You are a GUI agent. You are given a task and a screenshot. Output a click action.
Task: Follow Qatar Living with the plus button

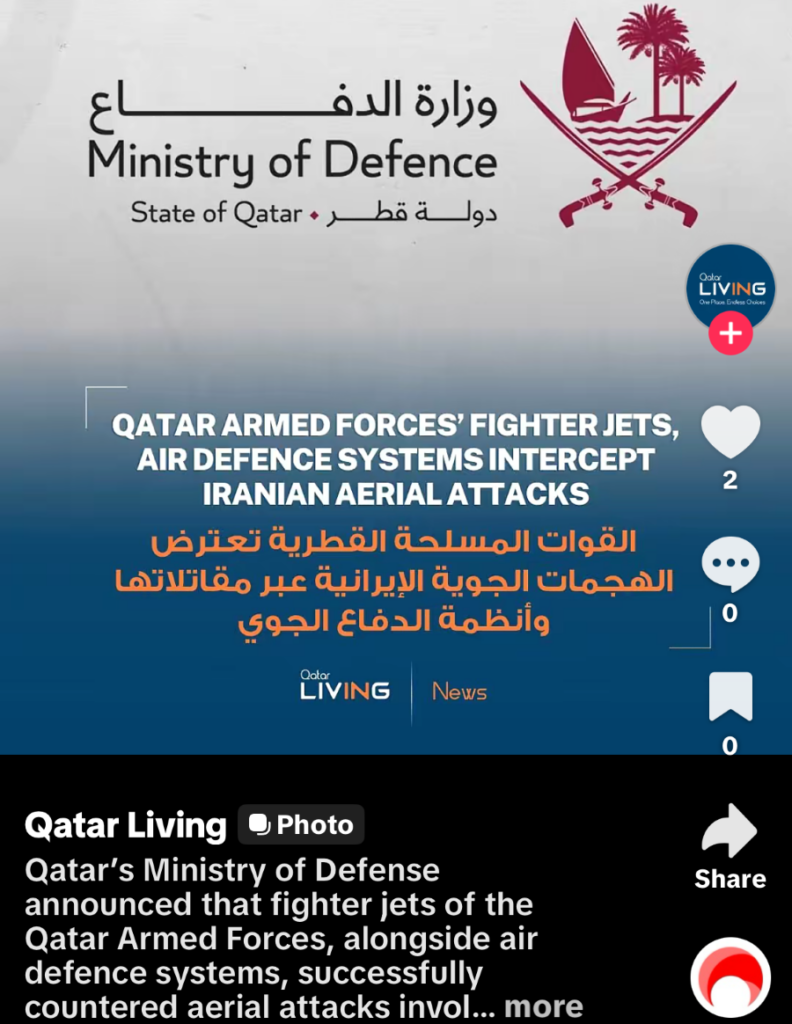coord(730,333)
